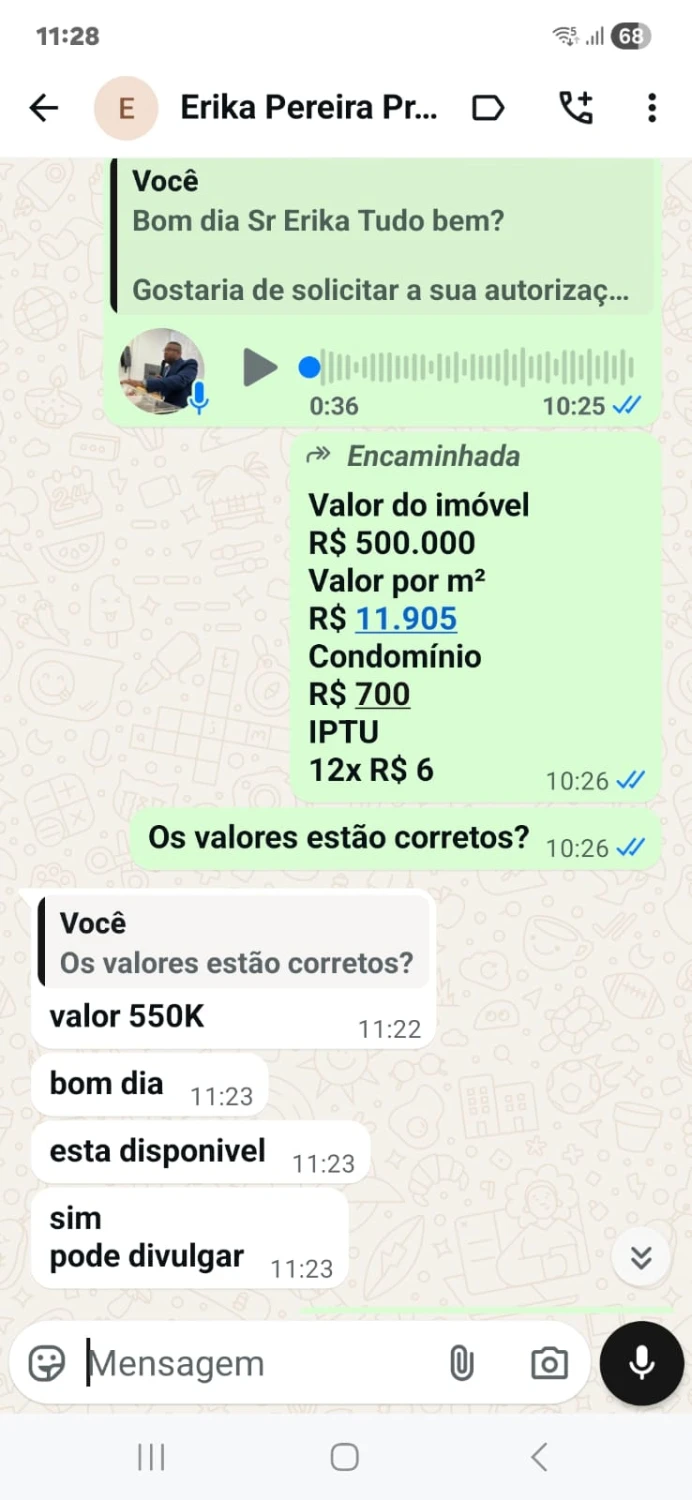Open the label tag icon
Viewport: 692px width, 1500px height.
(x=488, y=108)
